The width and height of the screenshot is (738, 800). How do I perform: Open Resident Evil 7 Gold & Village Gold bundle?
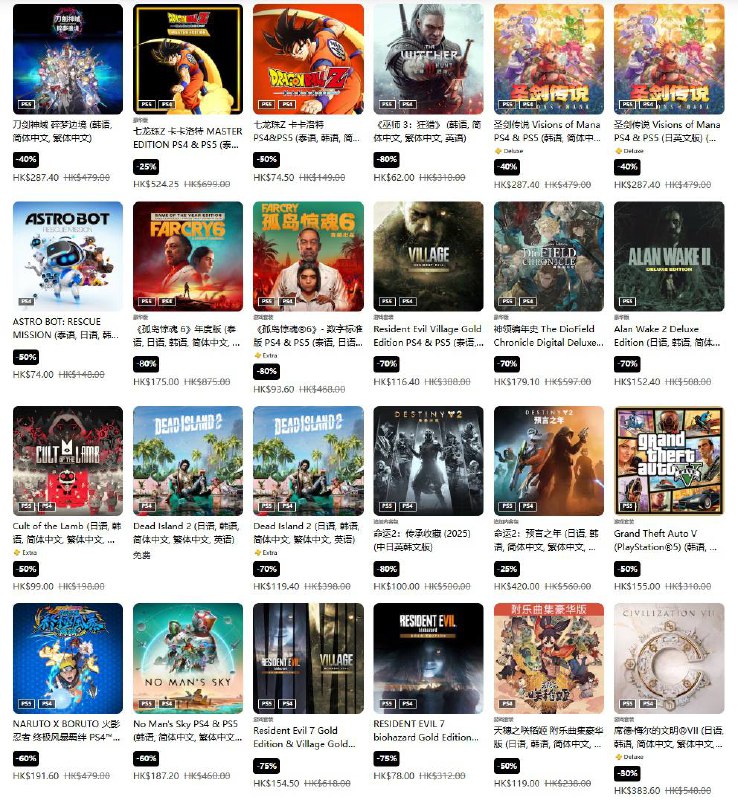coord(308,658)
